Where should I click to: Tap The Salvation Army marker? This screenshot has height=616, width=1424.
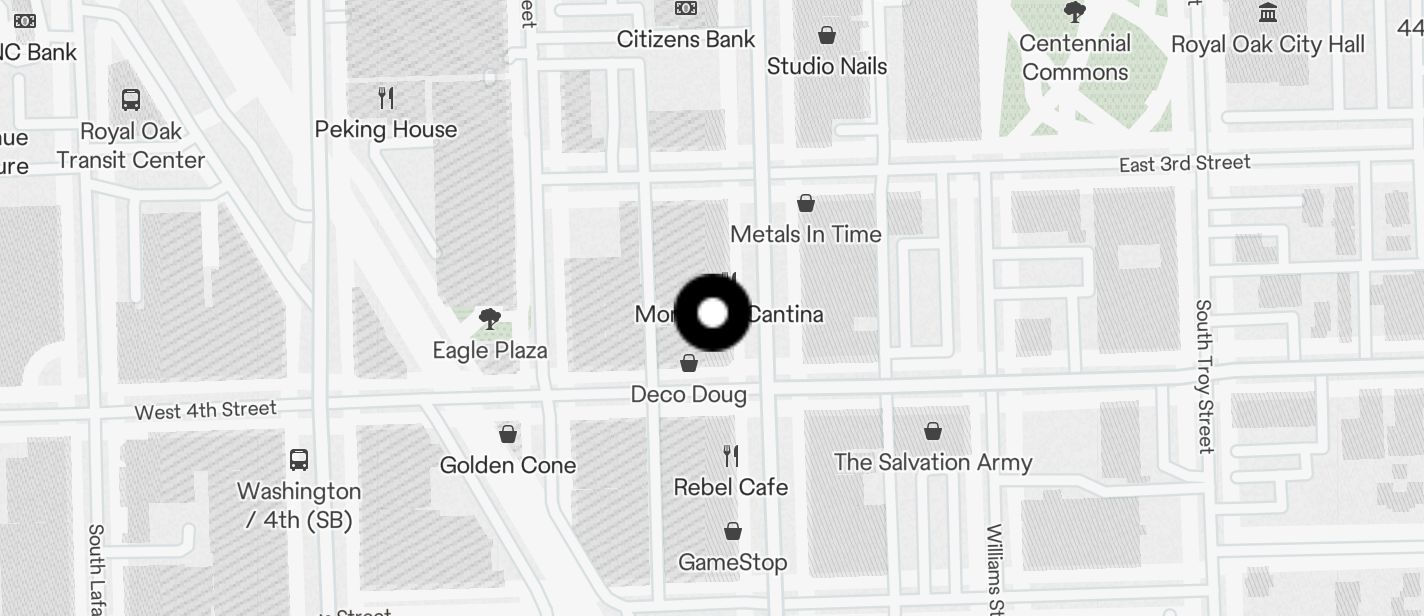[933, 432]
